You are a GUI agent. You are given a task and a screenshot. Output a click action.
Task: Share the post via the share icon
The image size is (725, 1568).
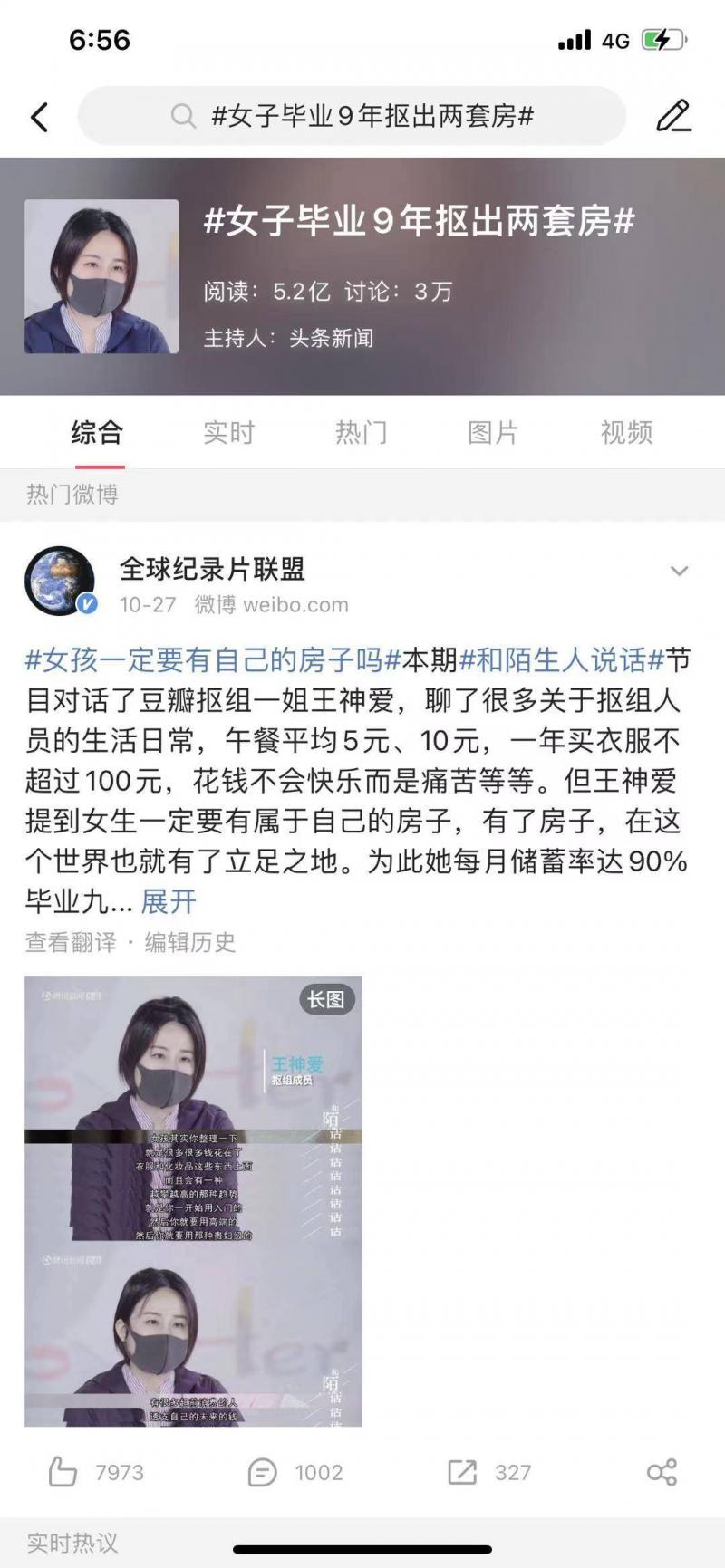(662, 1472)
